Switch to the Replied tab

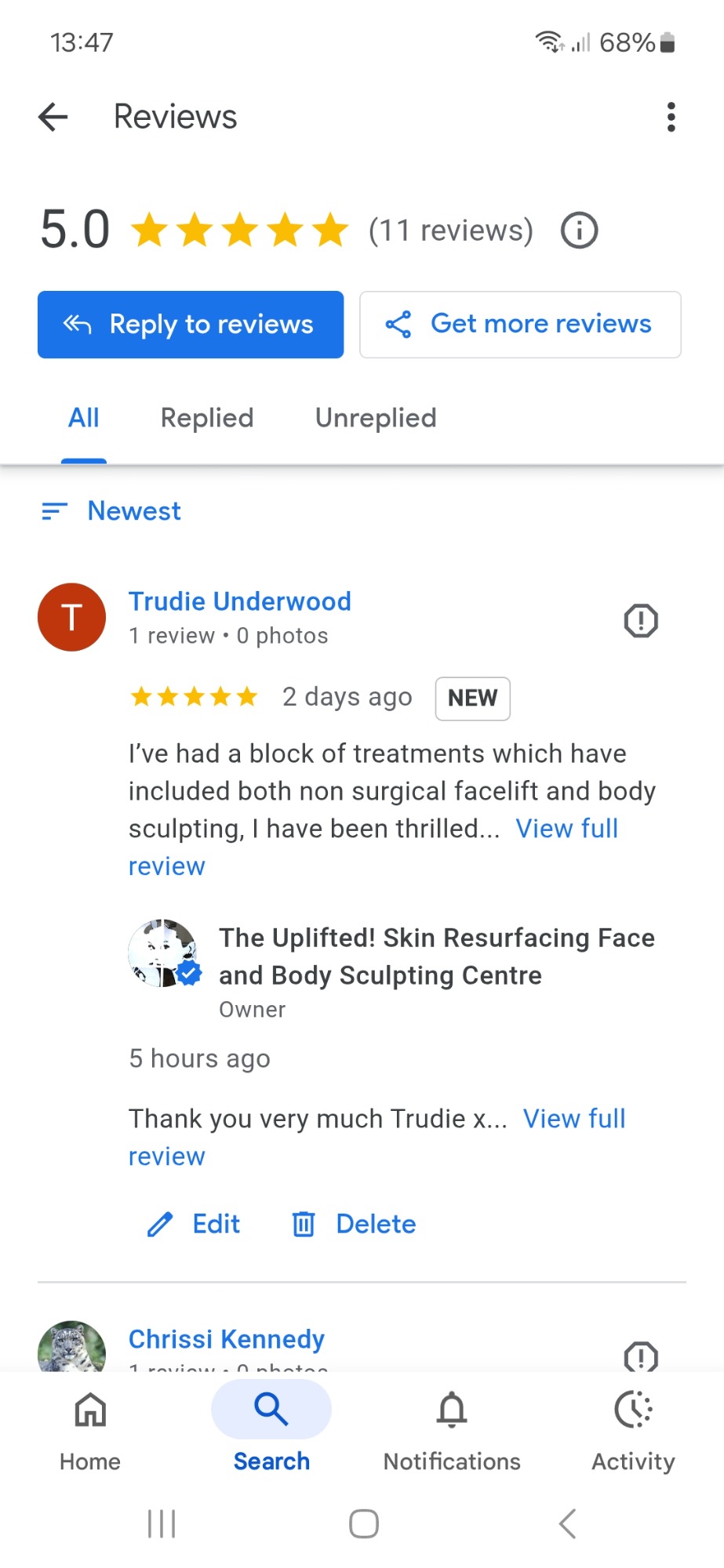click(207, 418)
